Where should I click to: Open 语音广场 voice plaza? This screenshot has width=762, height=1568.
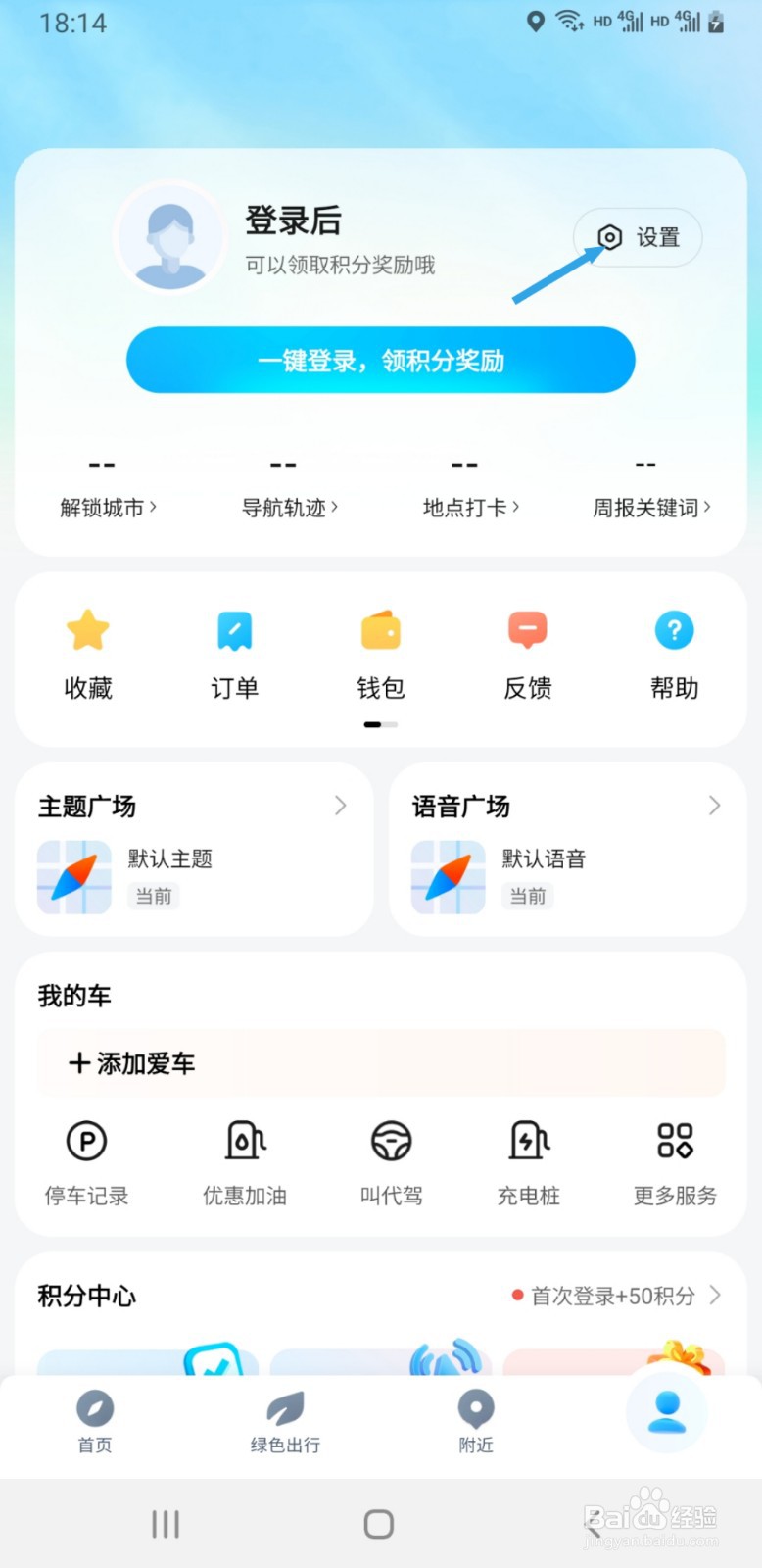pyautogui.click(x=567, y=807)
